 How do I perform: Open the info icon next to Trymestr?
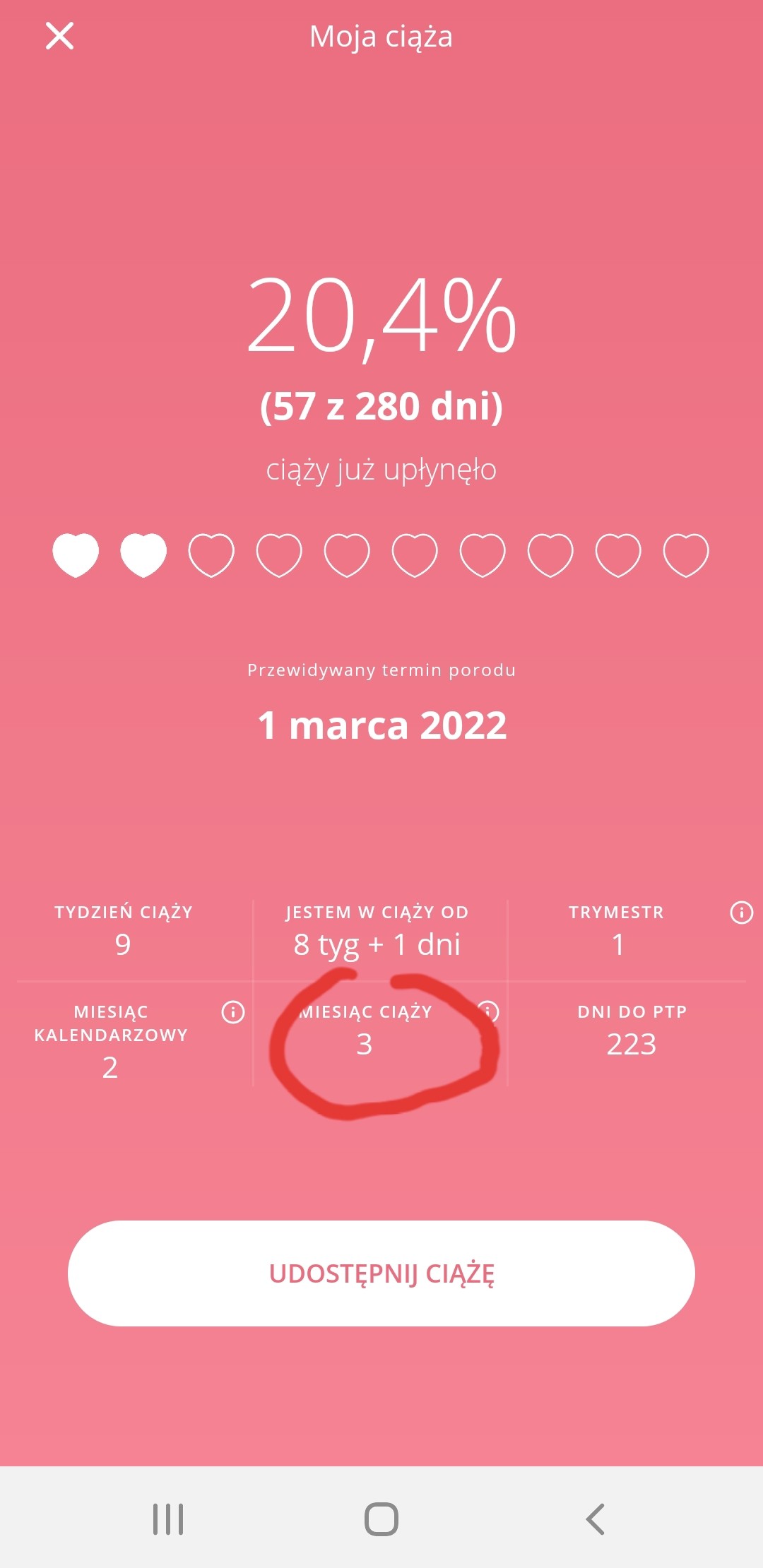741,913
